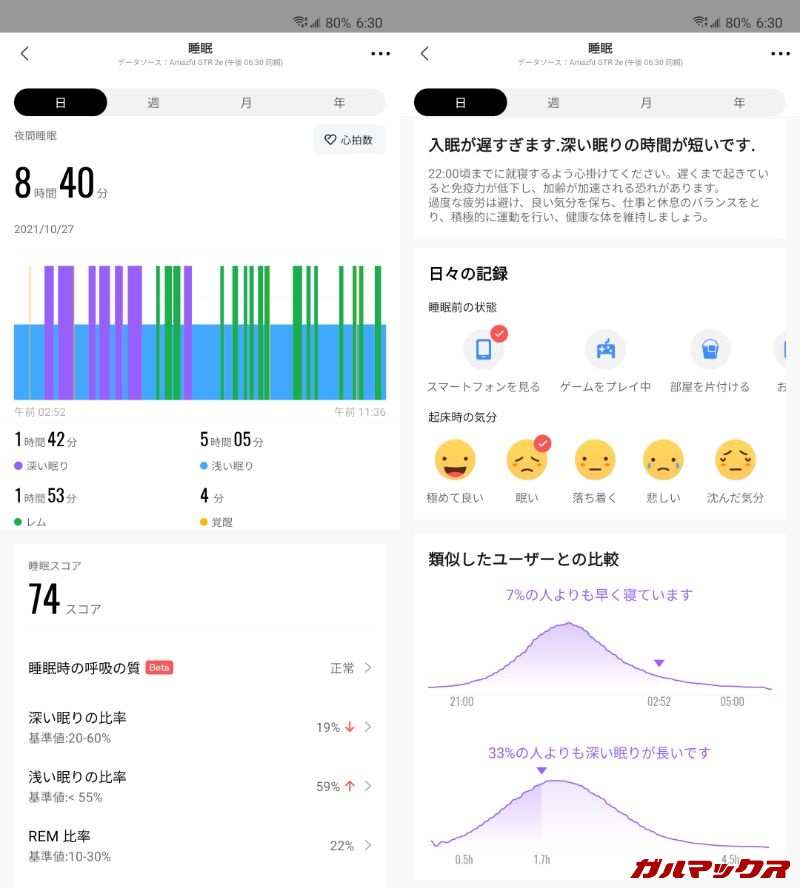
Task: View 浅い眠りの比率 details
Action: coord(200,786)
